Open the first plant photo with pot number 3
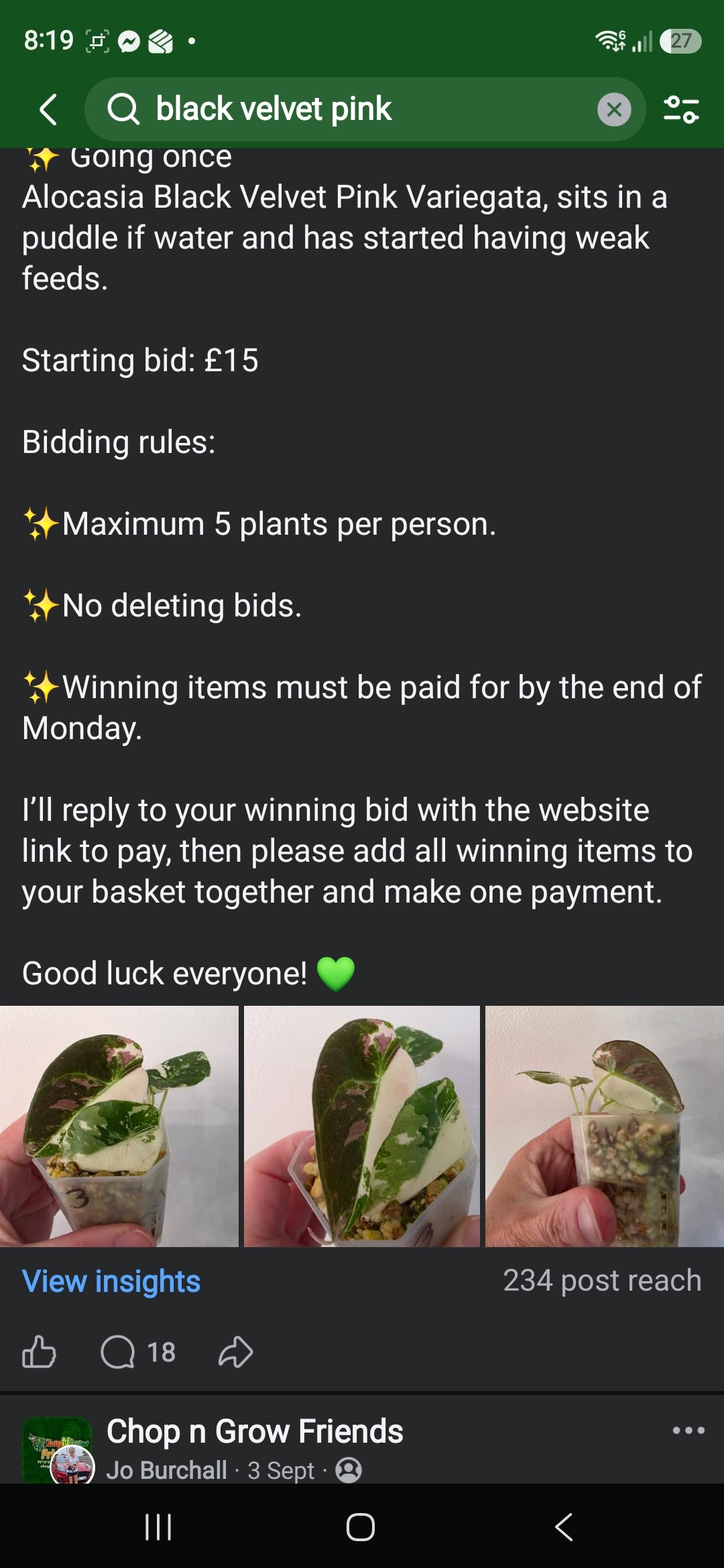 click(x=119, y=1126)
